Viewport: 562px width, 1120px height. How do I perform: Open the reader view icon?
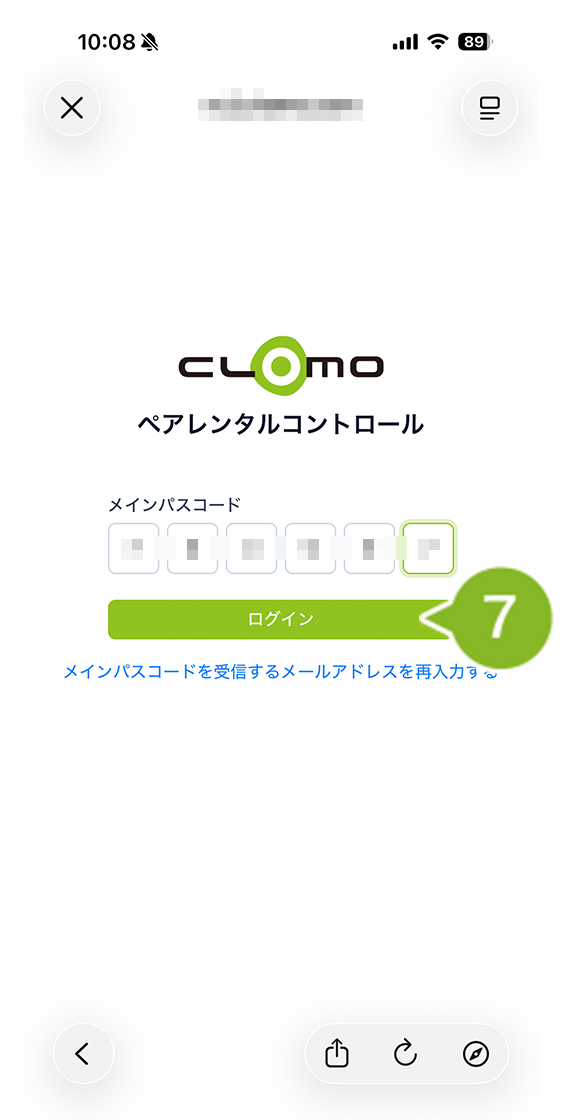point(490,109)
